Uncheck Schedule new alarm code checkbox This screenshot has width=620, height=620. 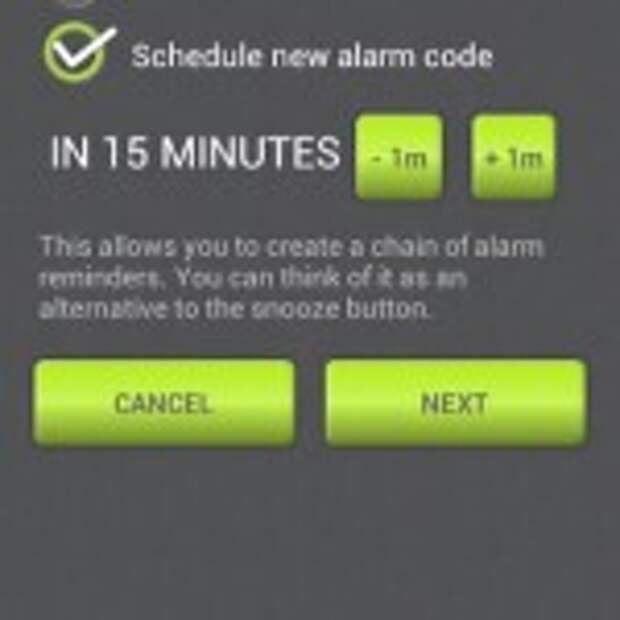click(x=73, y=54)
